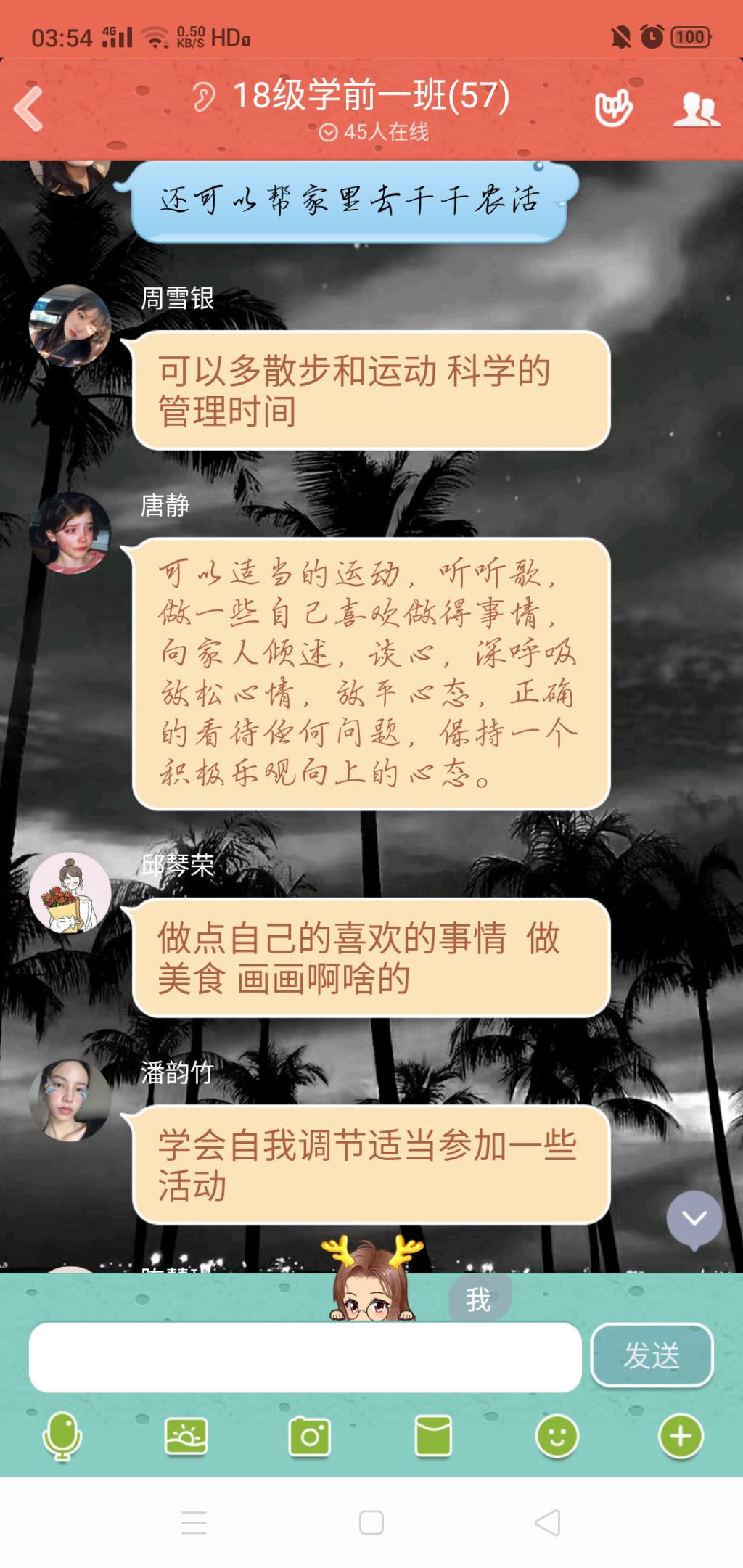Viewport: 743px width, 1568px height.
Task: Open the emoji smiley panel
Action: 557,1437
